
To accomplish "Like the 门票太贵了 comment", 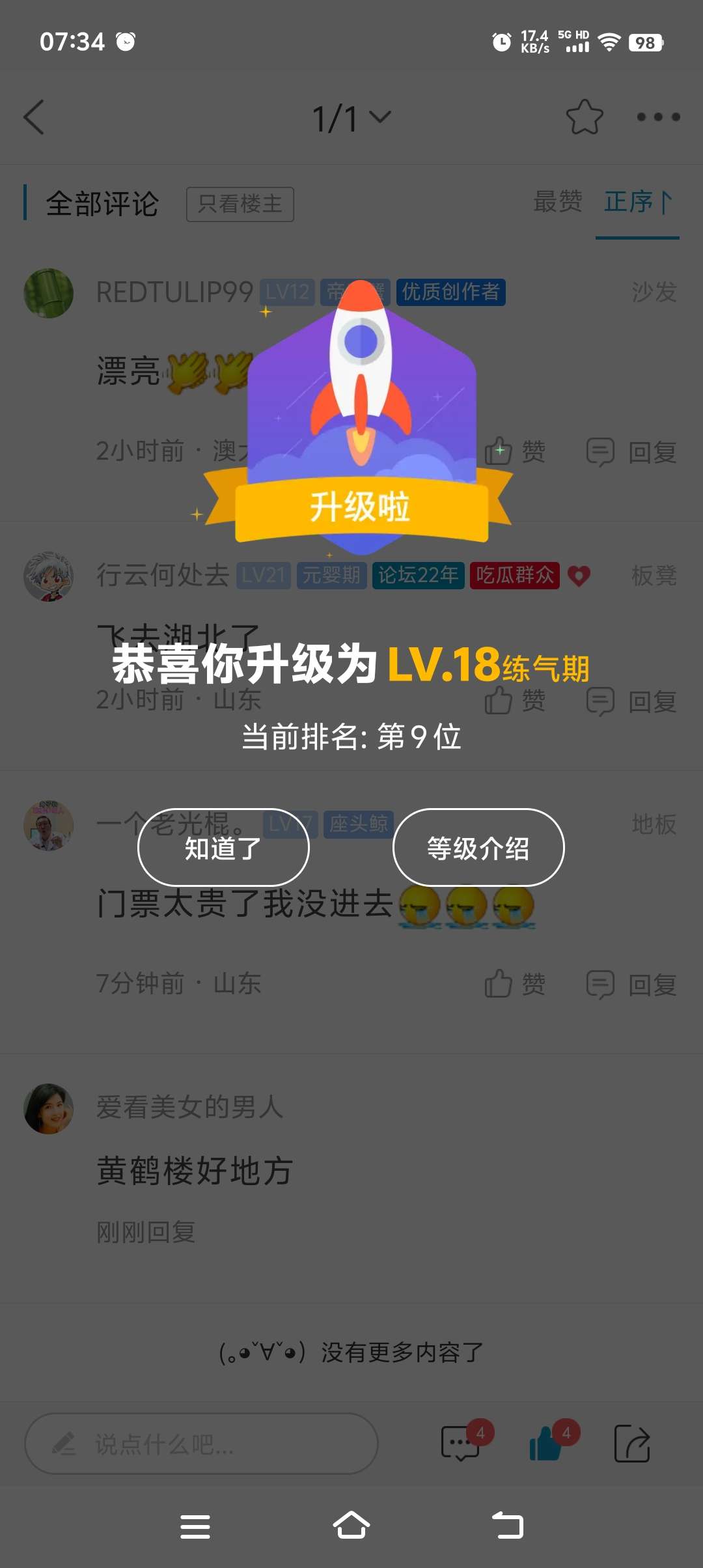I will click(516, 984).
